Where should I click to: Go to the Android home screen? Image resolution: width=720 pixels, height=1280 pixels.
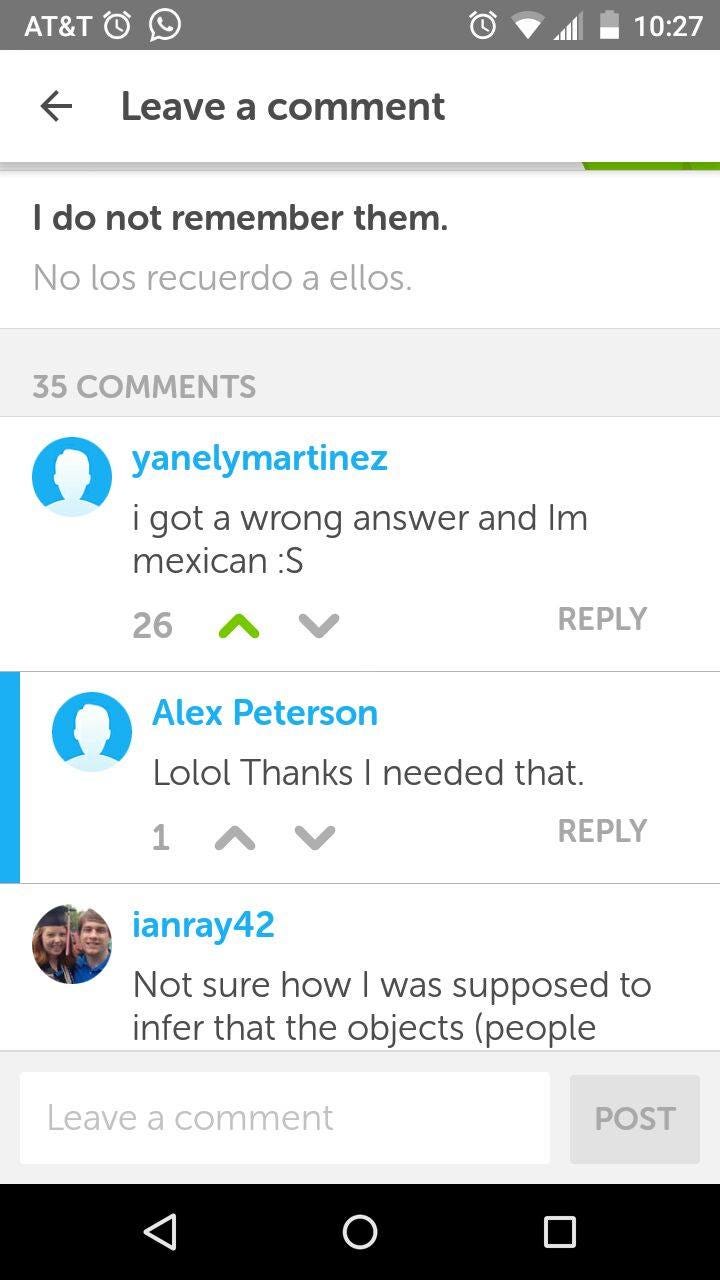click(x=360, y=1232)
